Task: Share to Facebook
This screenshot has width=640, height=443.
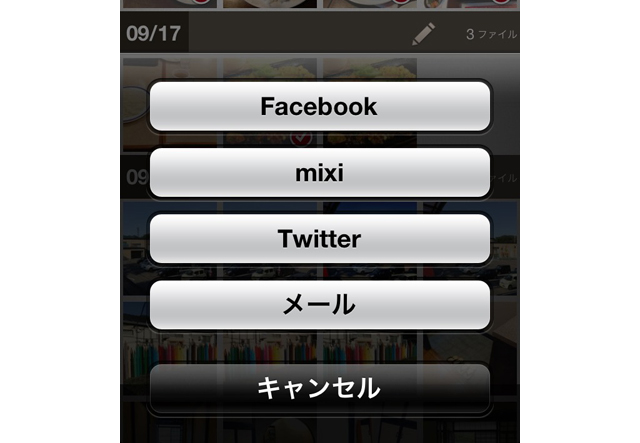Action: coord(319,107)
